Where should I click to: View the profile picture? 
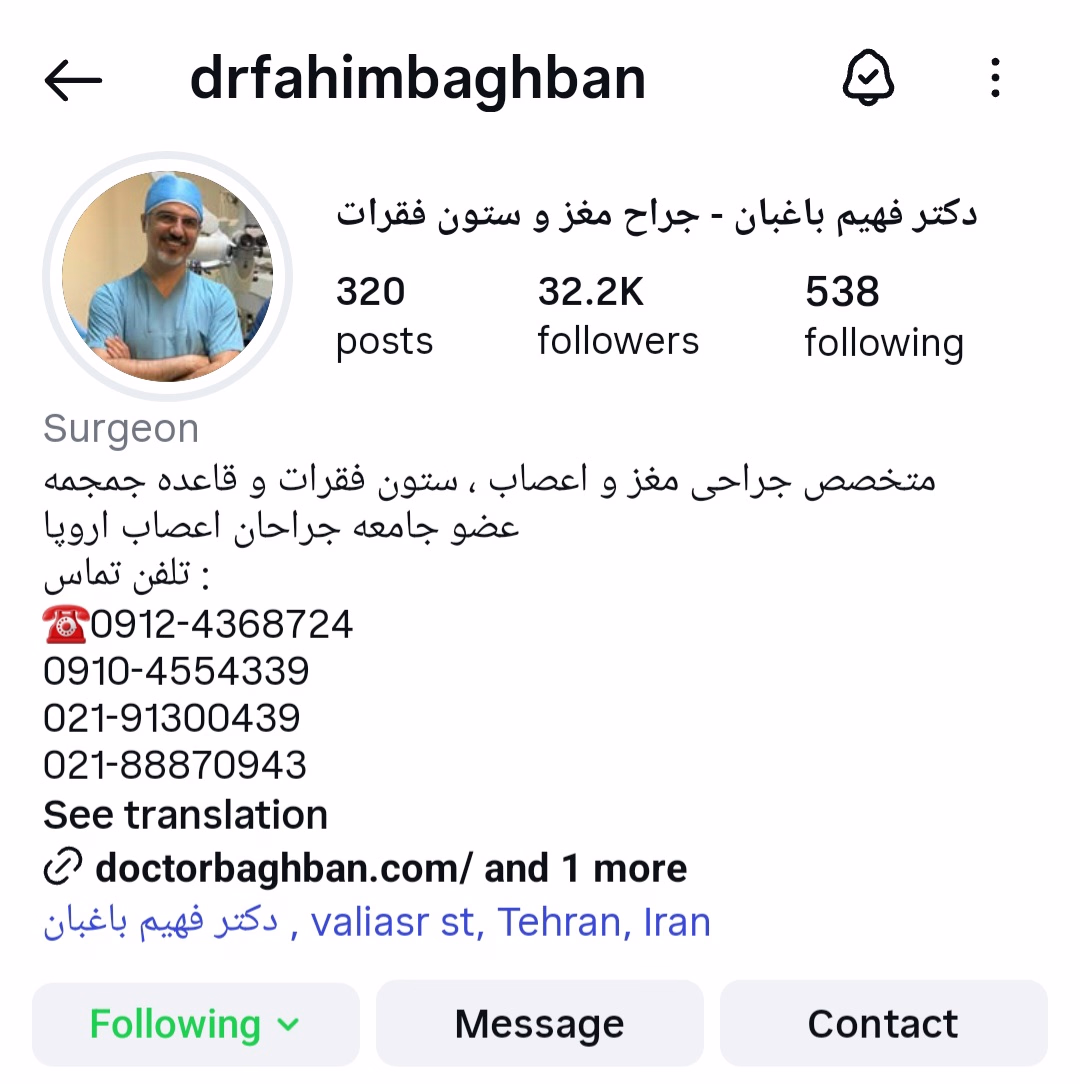[x=167, y=277]
